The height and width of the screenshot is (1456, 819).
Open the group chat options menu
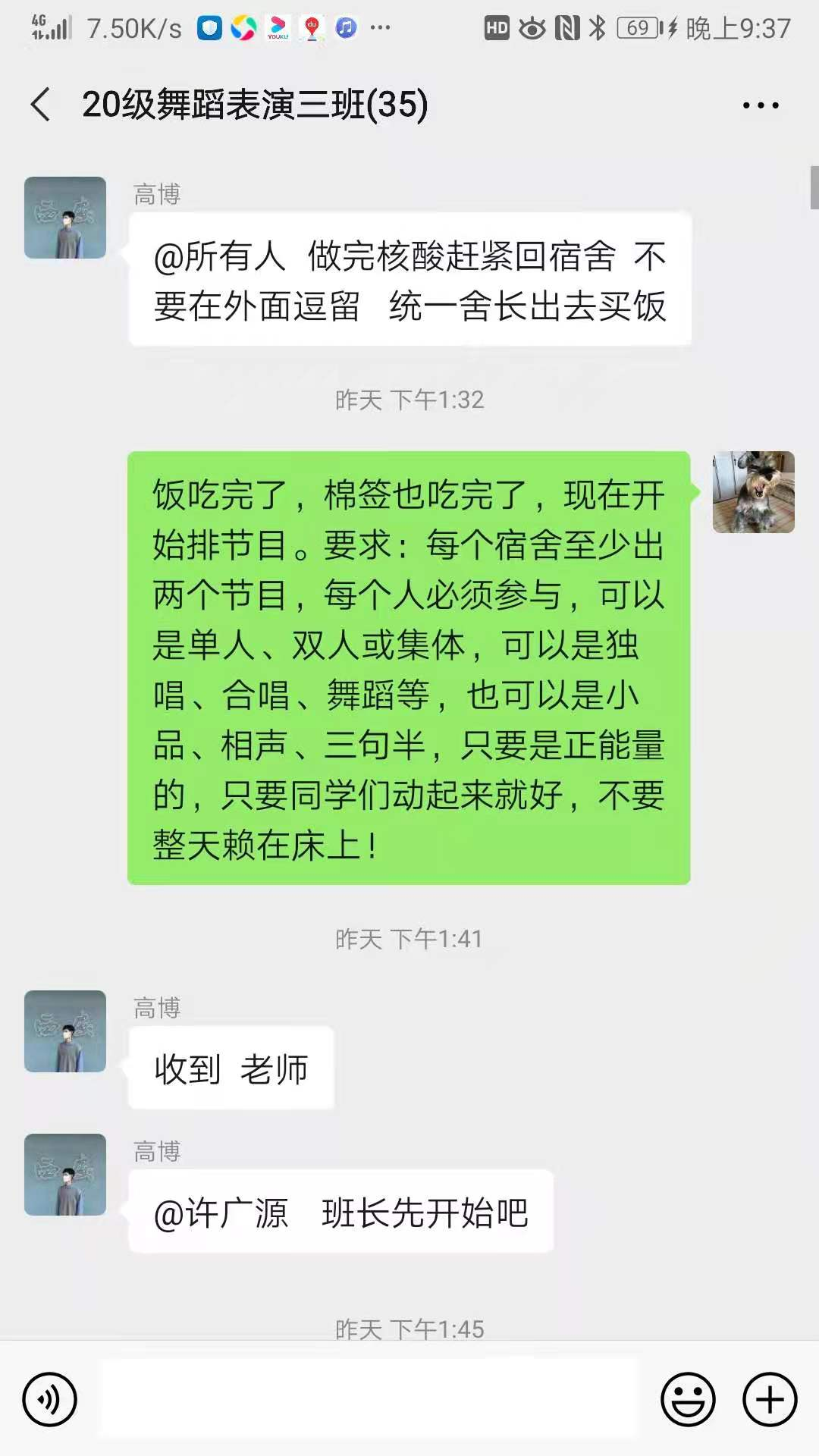click(760, 105)
